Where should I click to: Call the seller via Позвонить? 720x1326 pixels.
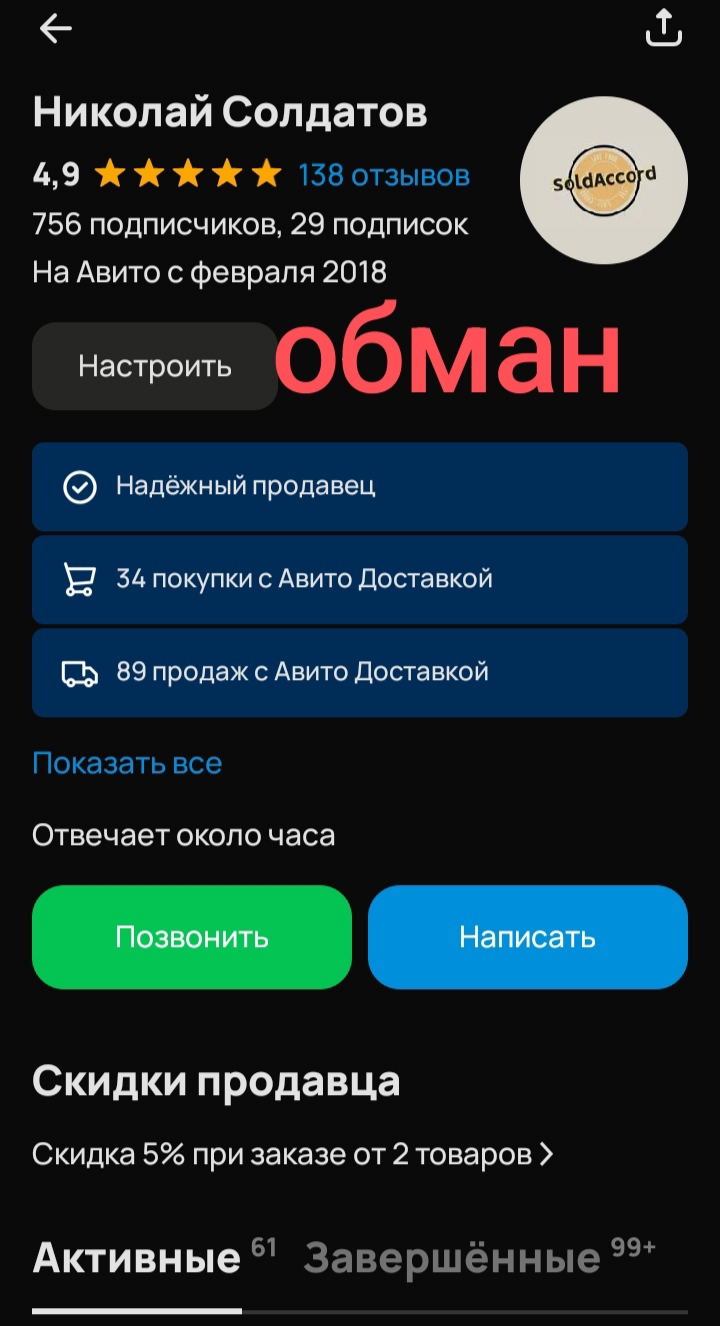click(x=192, y=937)
